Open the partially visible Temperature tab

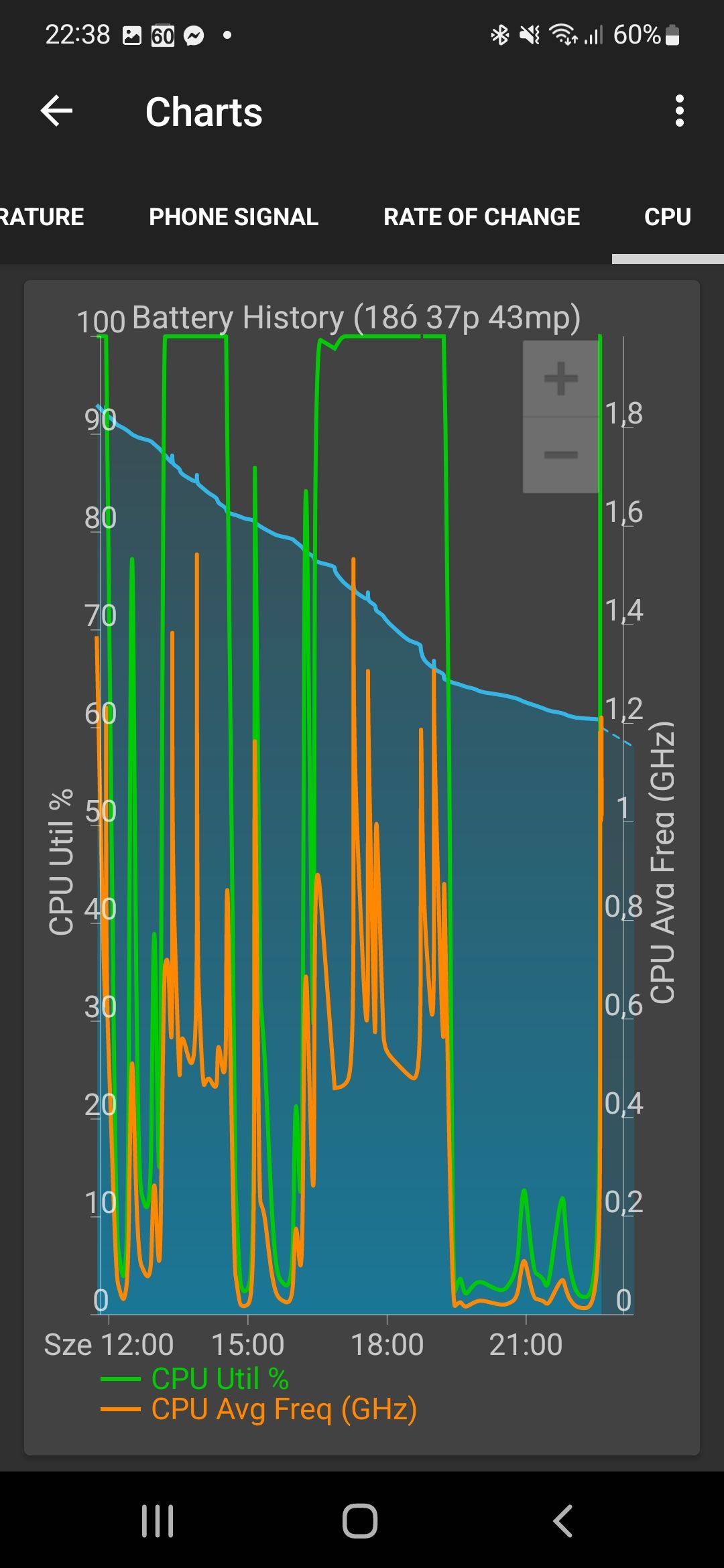click(x=42, y=217)
